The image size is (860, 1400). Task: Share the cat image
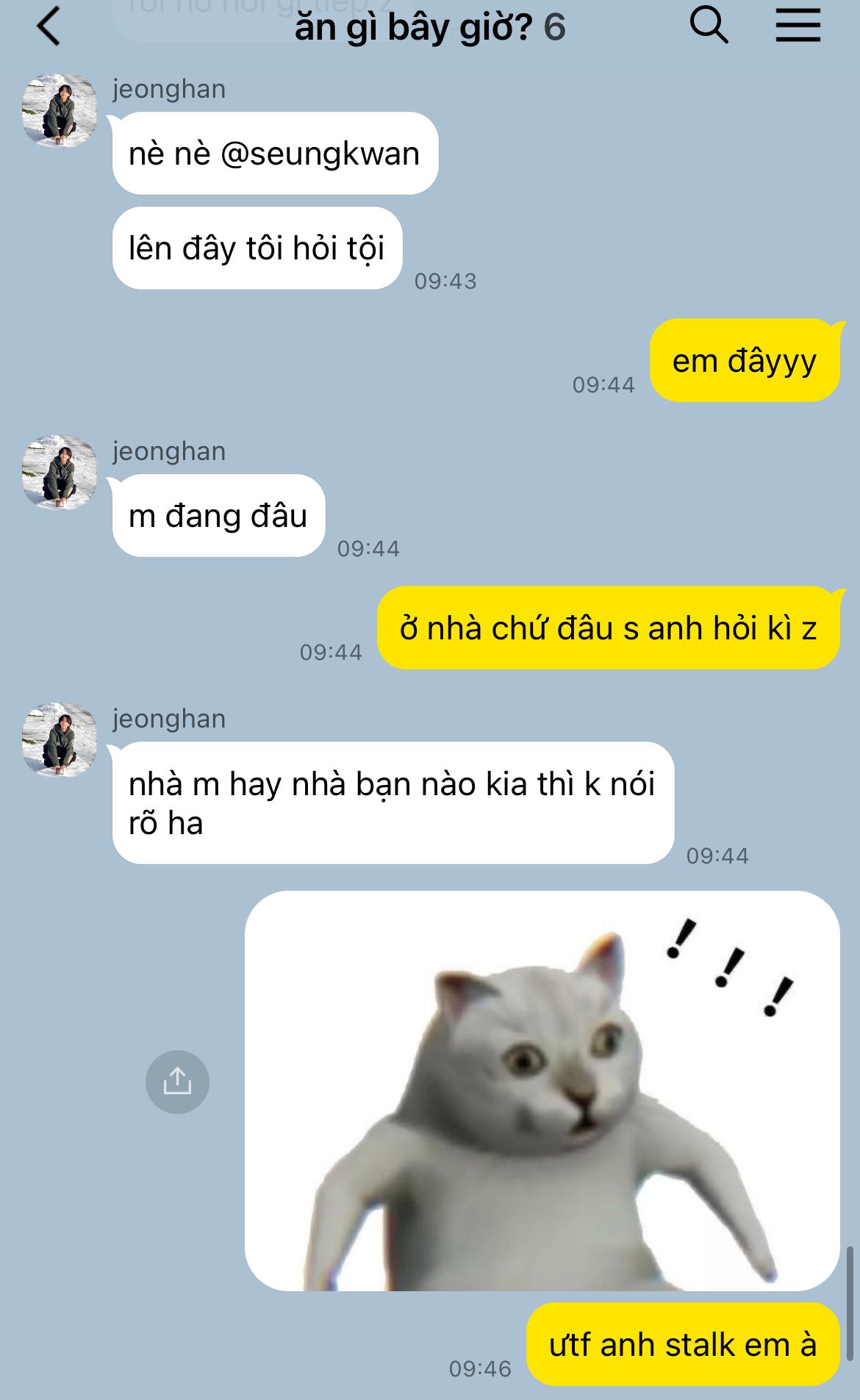pos(177,1082)
